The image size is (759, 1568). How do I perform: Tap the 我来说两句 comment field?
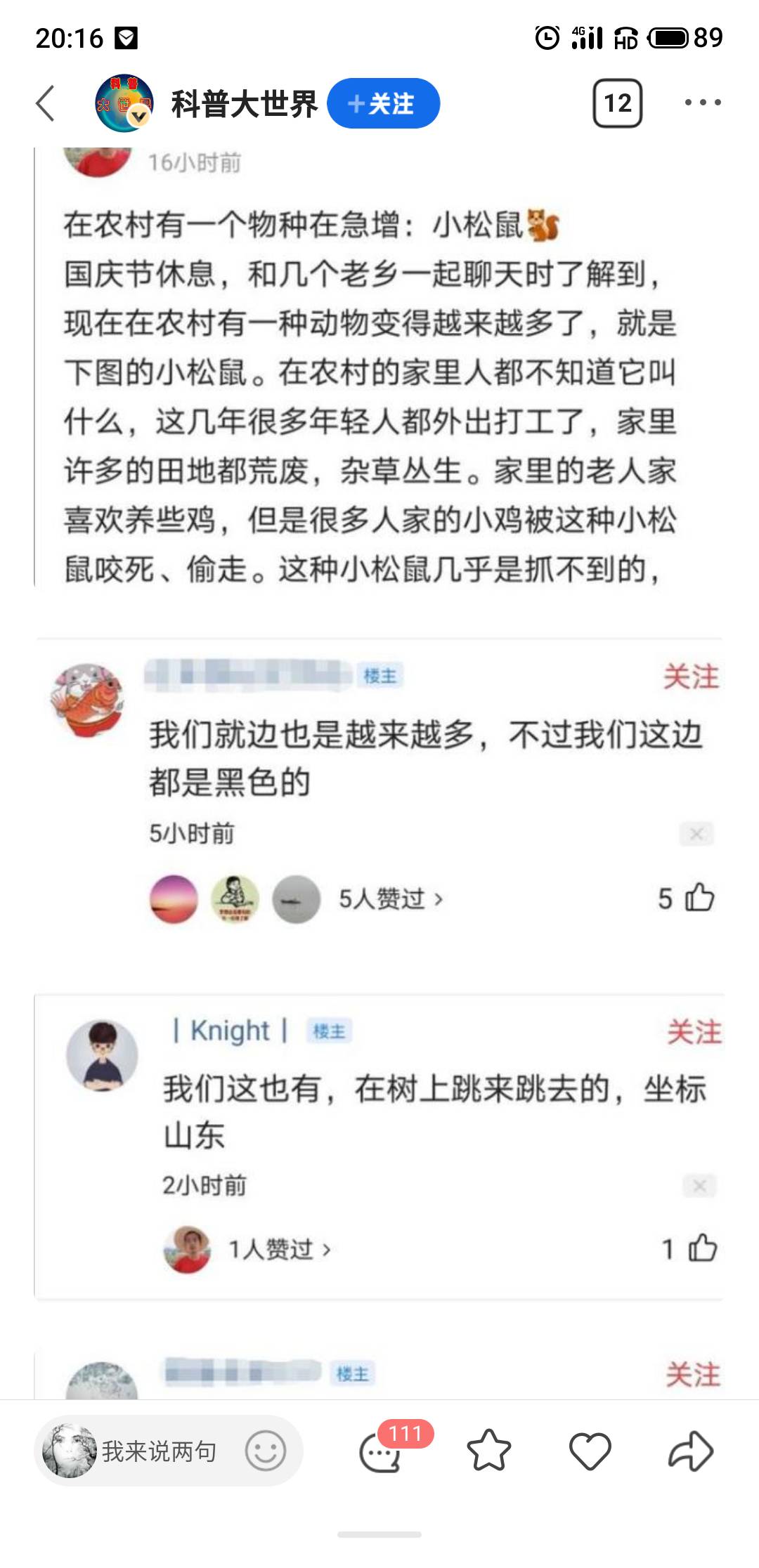point(169,1451)
